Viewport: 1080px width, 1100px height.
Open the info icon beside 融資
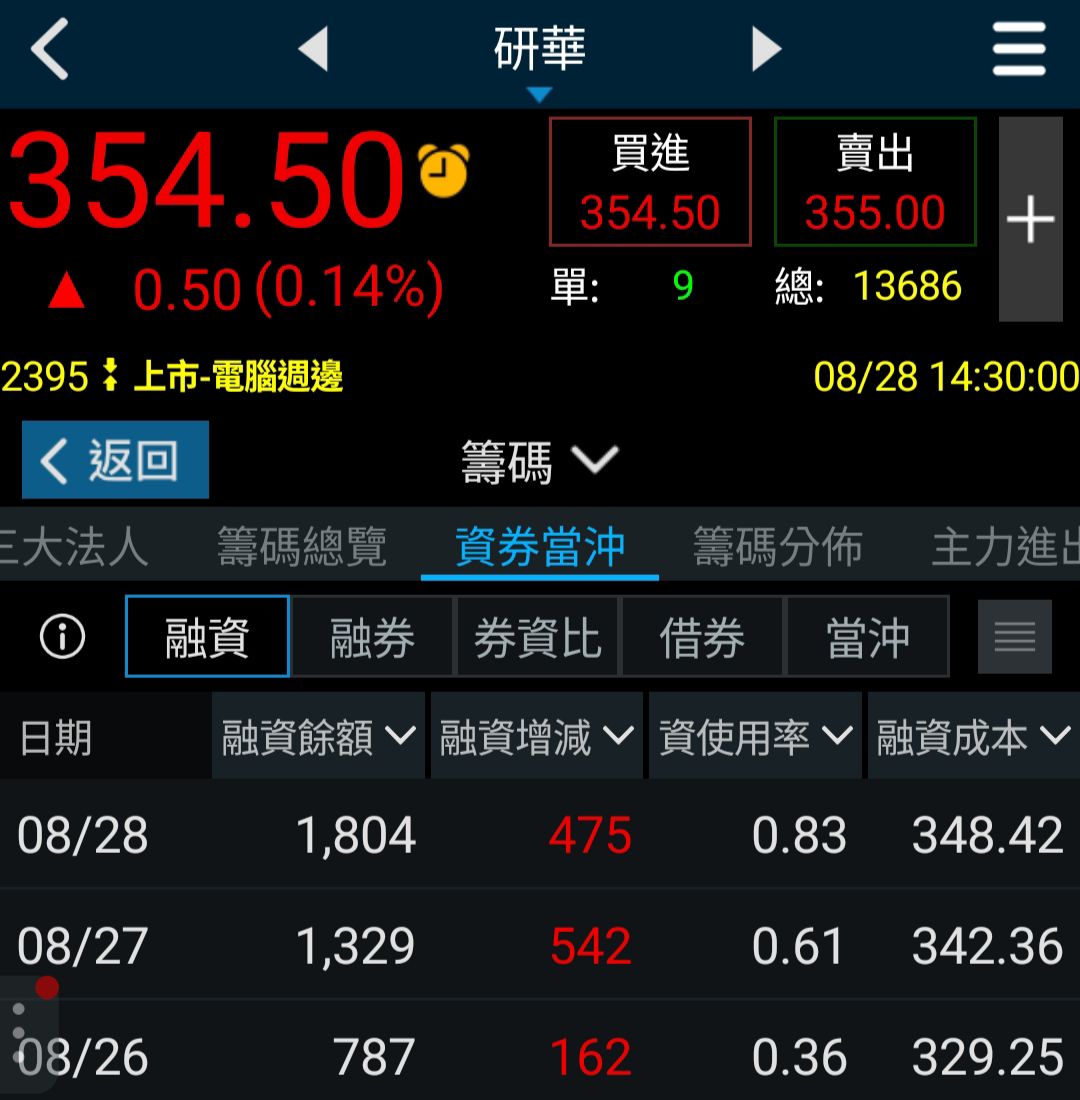click(62, 637)
